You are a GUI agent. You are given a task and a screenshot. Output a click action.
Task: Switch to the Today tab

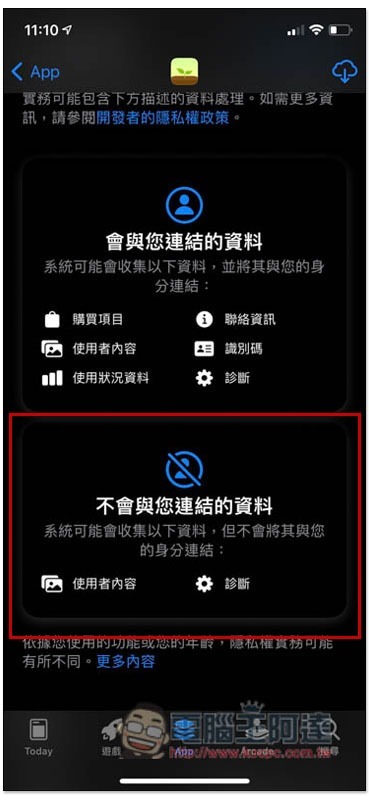pos(38,737)
